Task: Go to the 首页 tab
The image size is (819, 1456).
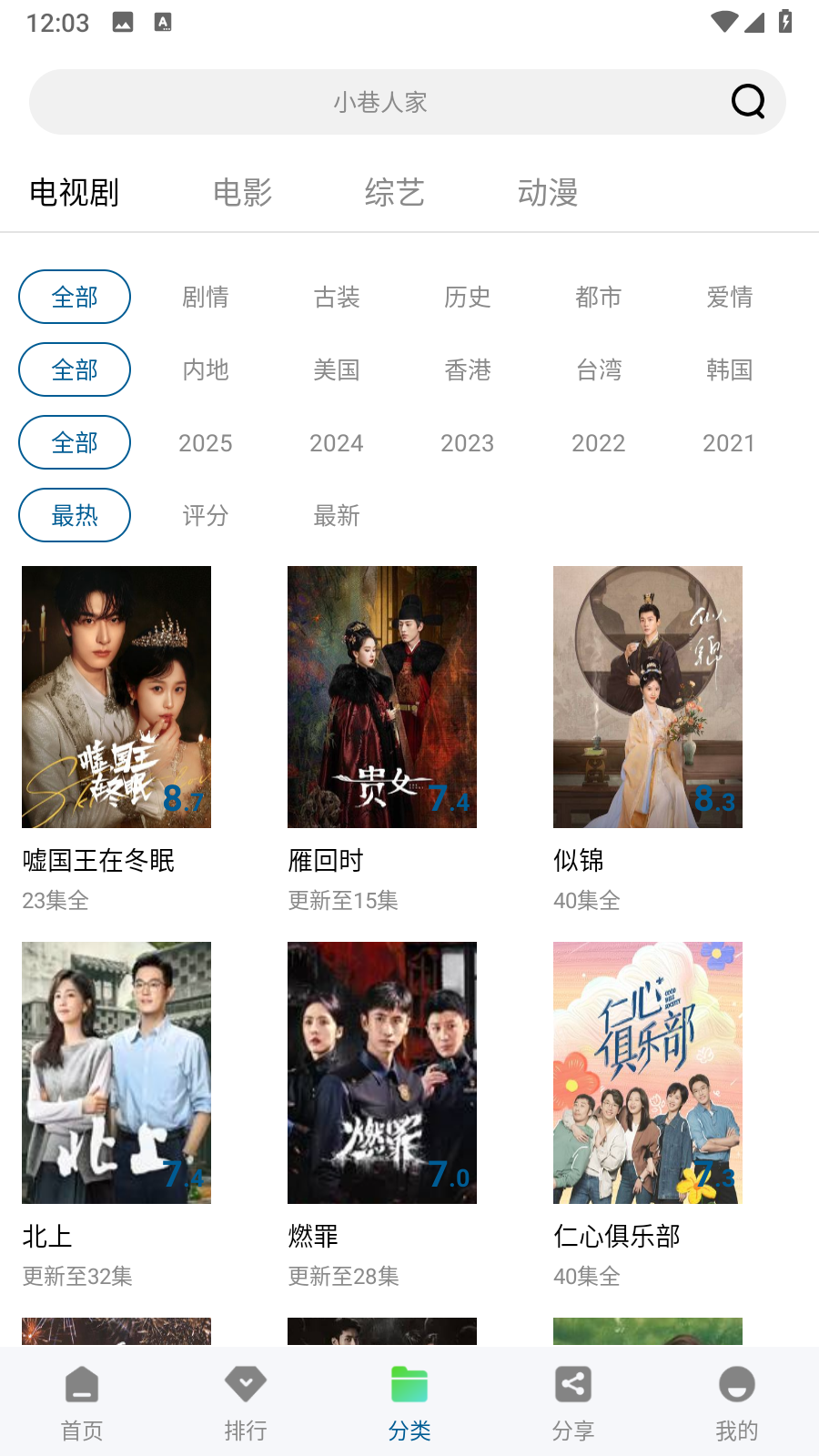Action: coord(82,1403)
